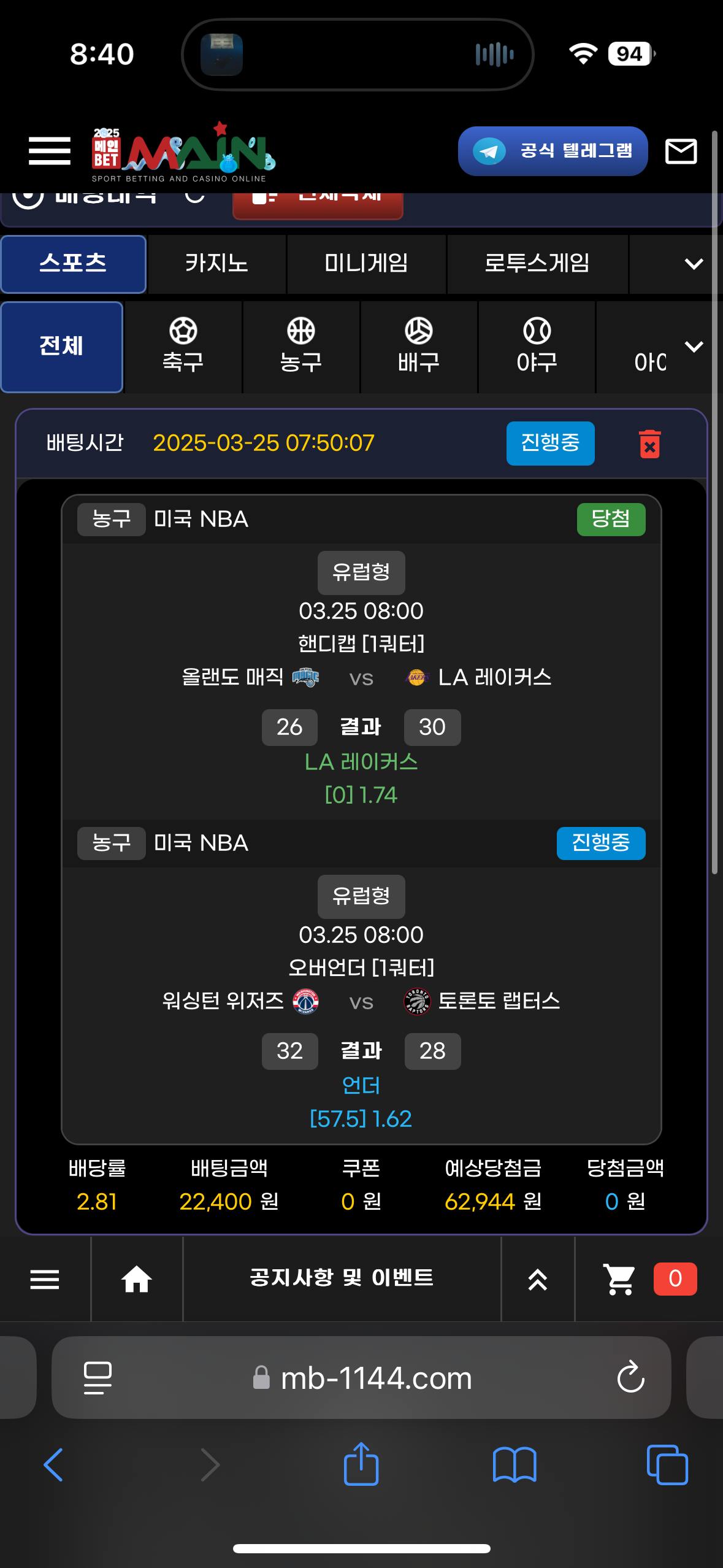Viewport: 723px width, 1568px height.
Task: Filter bets by 야구
Action: (537, 347)
